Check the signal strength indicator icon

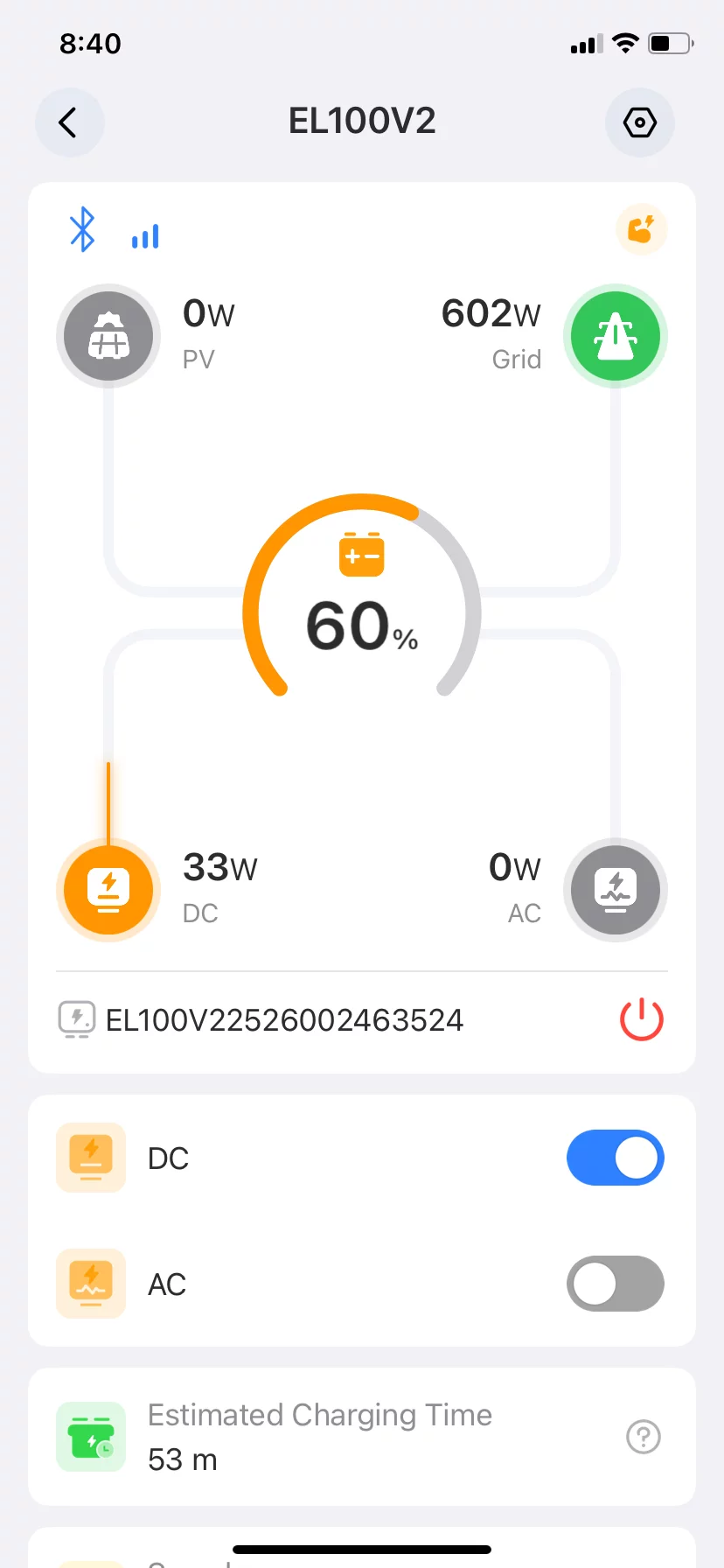[144, 234]
